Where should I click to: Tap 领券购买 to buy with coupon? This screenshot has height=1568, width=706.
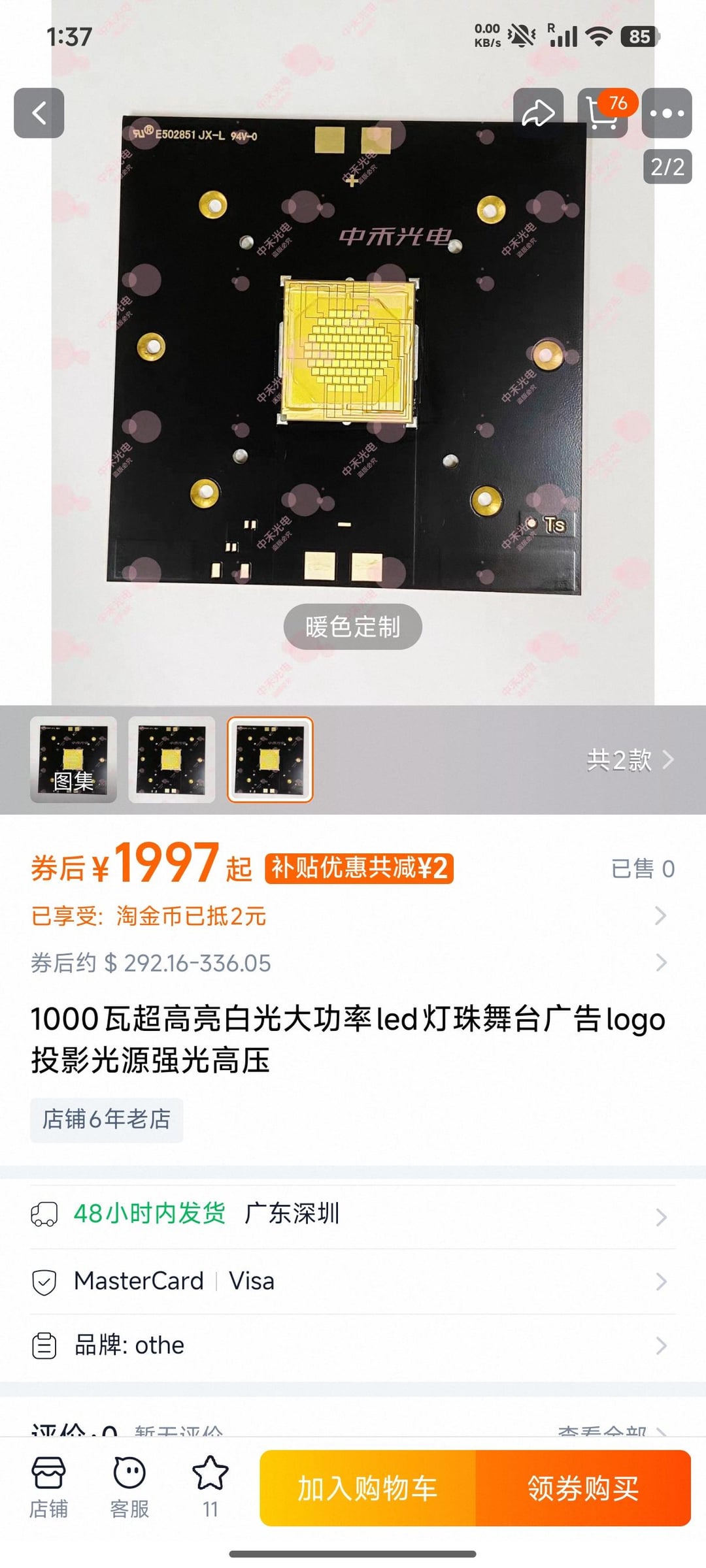coord(583,1488)
